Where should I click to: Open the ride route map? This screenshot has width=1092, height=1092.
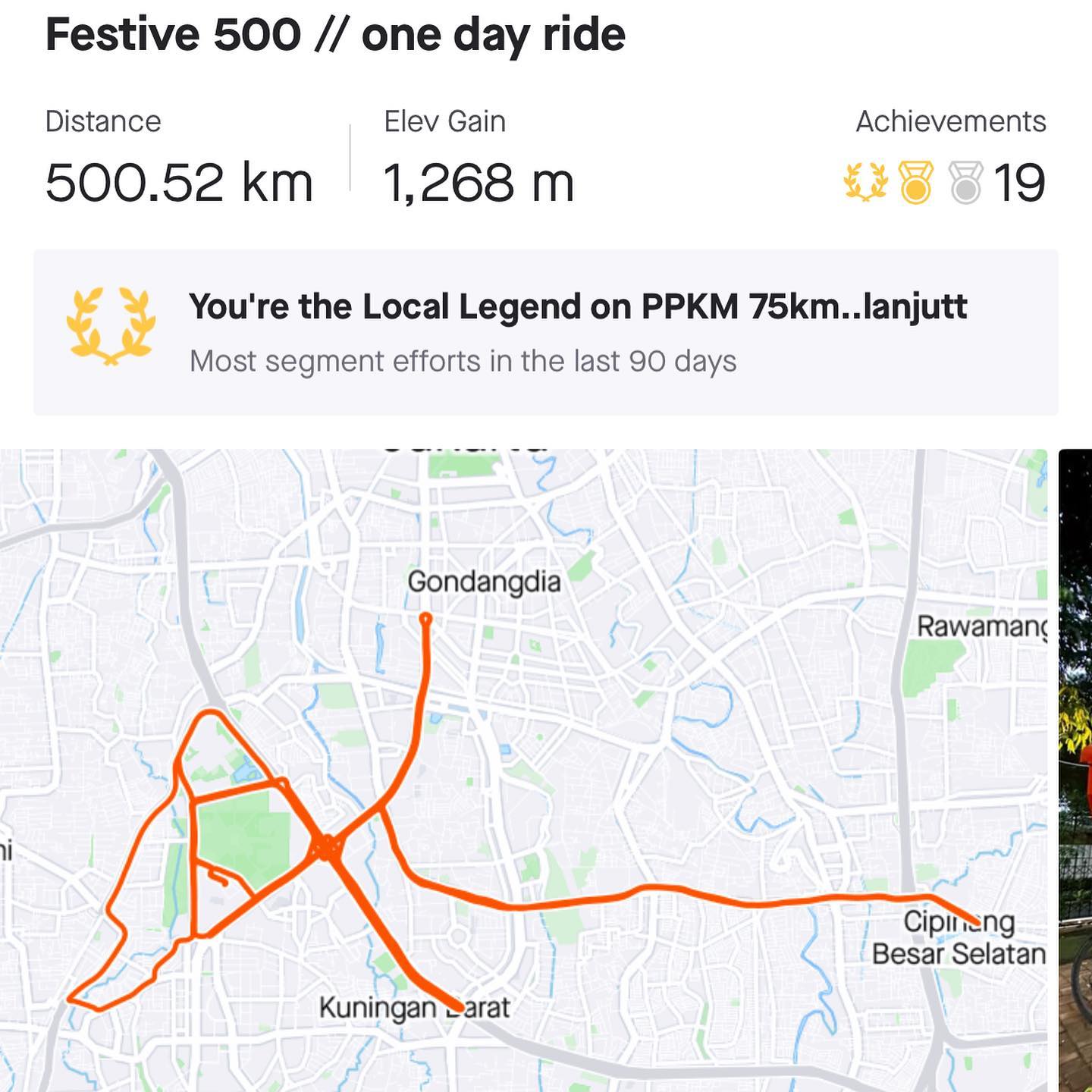tap(523, 770)
